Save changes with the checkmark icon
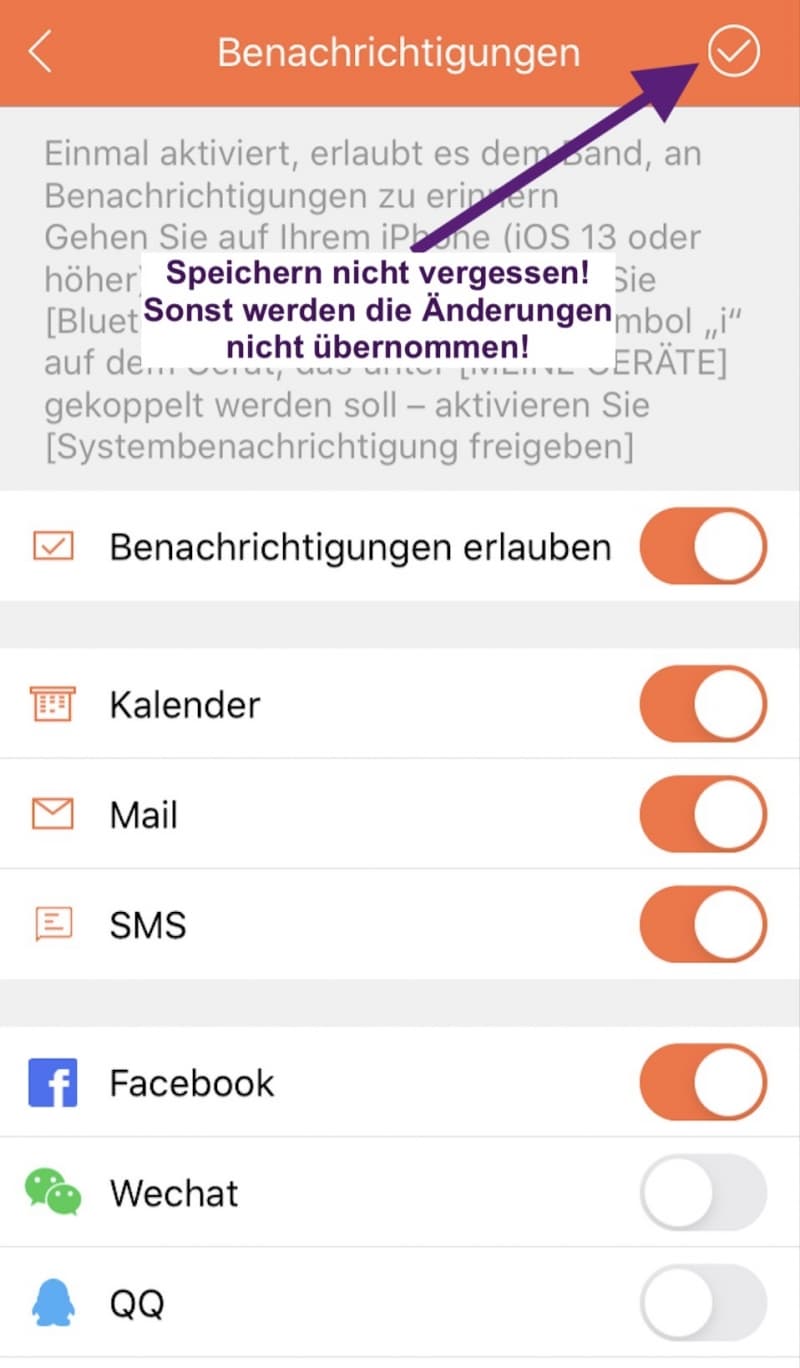The width and height of the screenshot is (800, 1368). point(734,51)
